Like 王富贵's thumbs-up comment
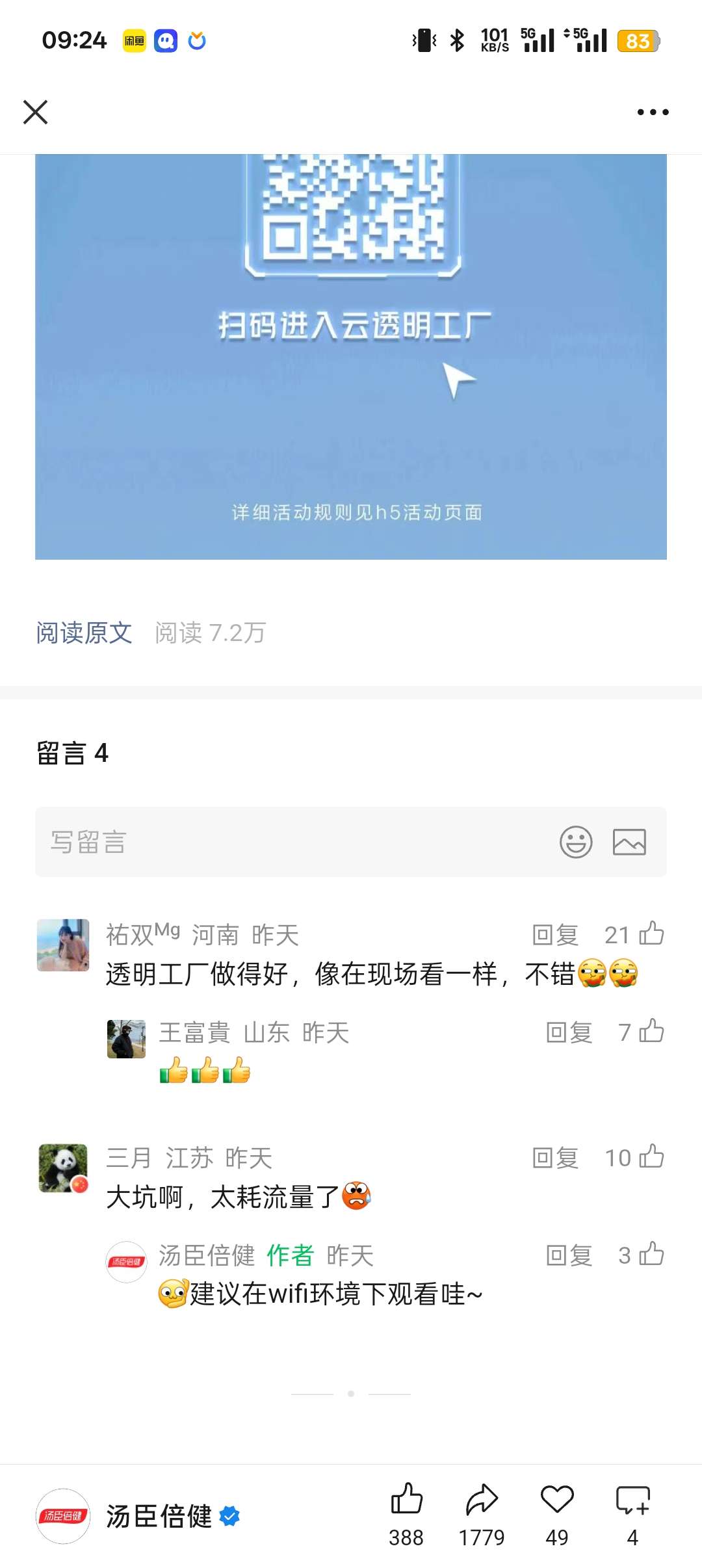This screenshot has height=1568, width=702. click(x=651, y=1031)
